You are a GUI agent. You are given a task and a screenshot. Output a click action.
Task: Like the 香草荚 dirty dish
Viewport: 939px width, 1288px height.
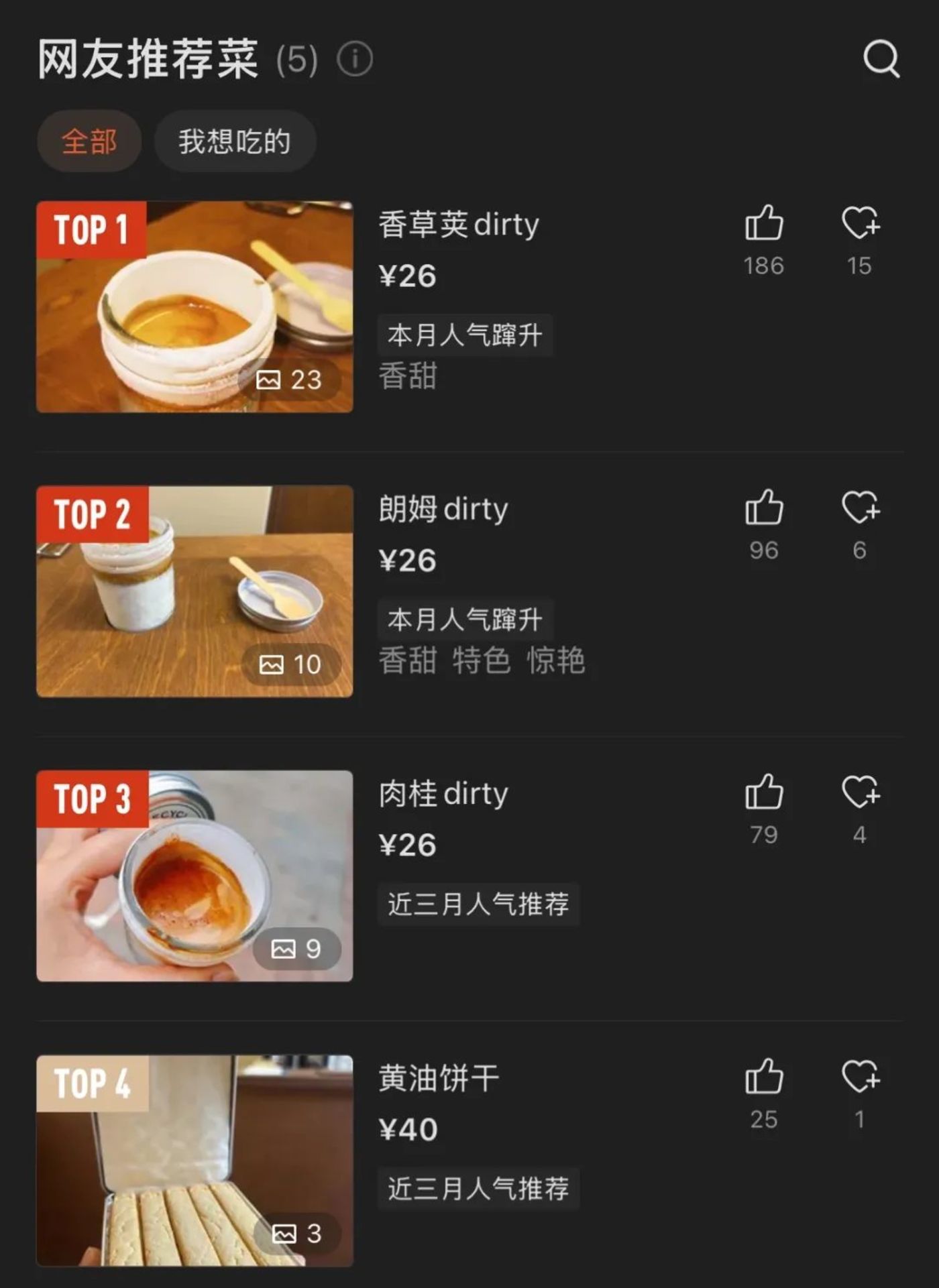click(764, 223)
